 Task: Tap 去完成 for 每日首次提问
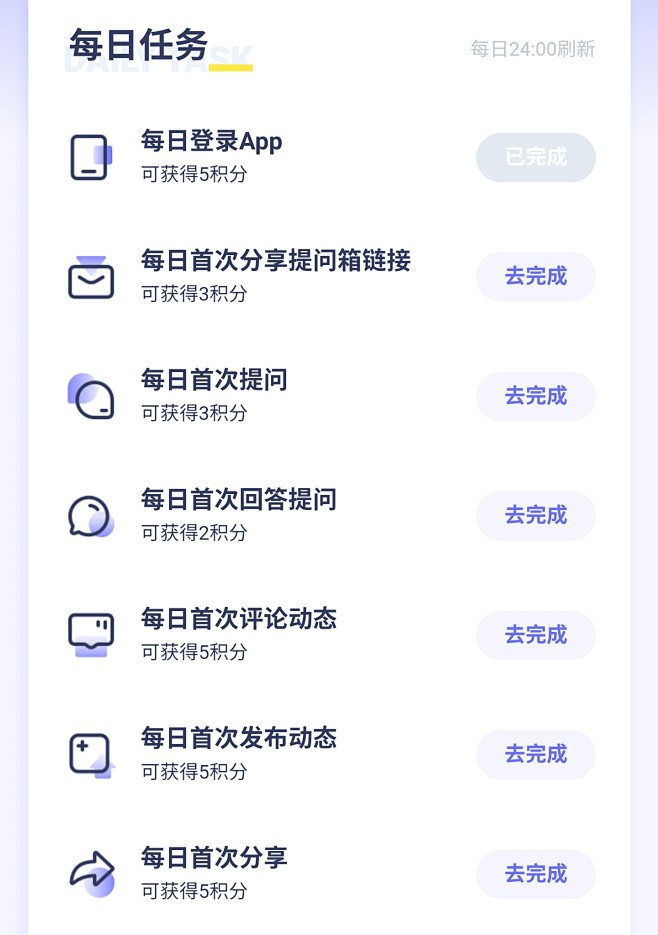coord(535,396)
